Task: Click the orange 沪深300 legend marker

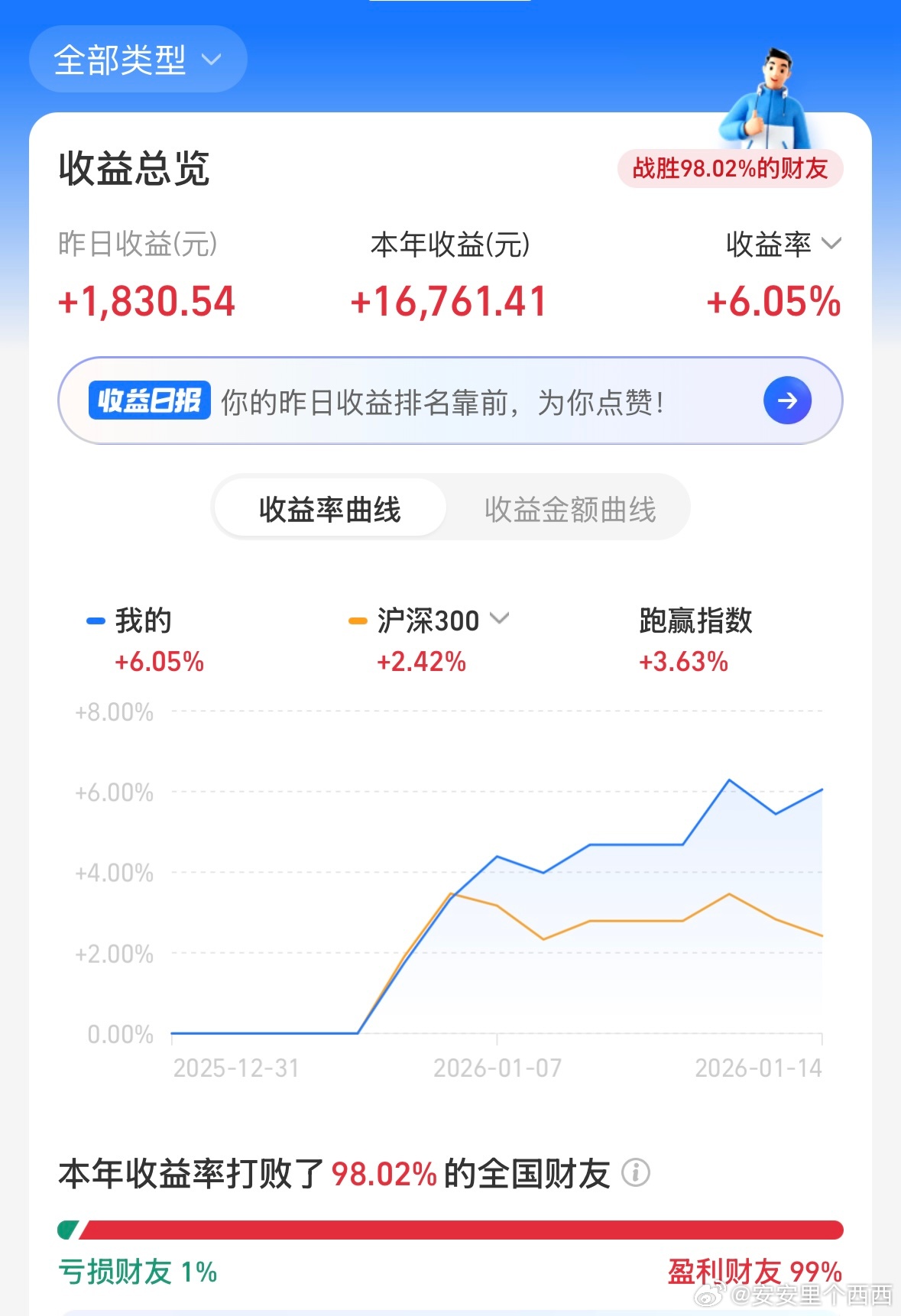Action: [x=355, y=621]
